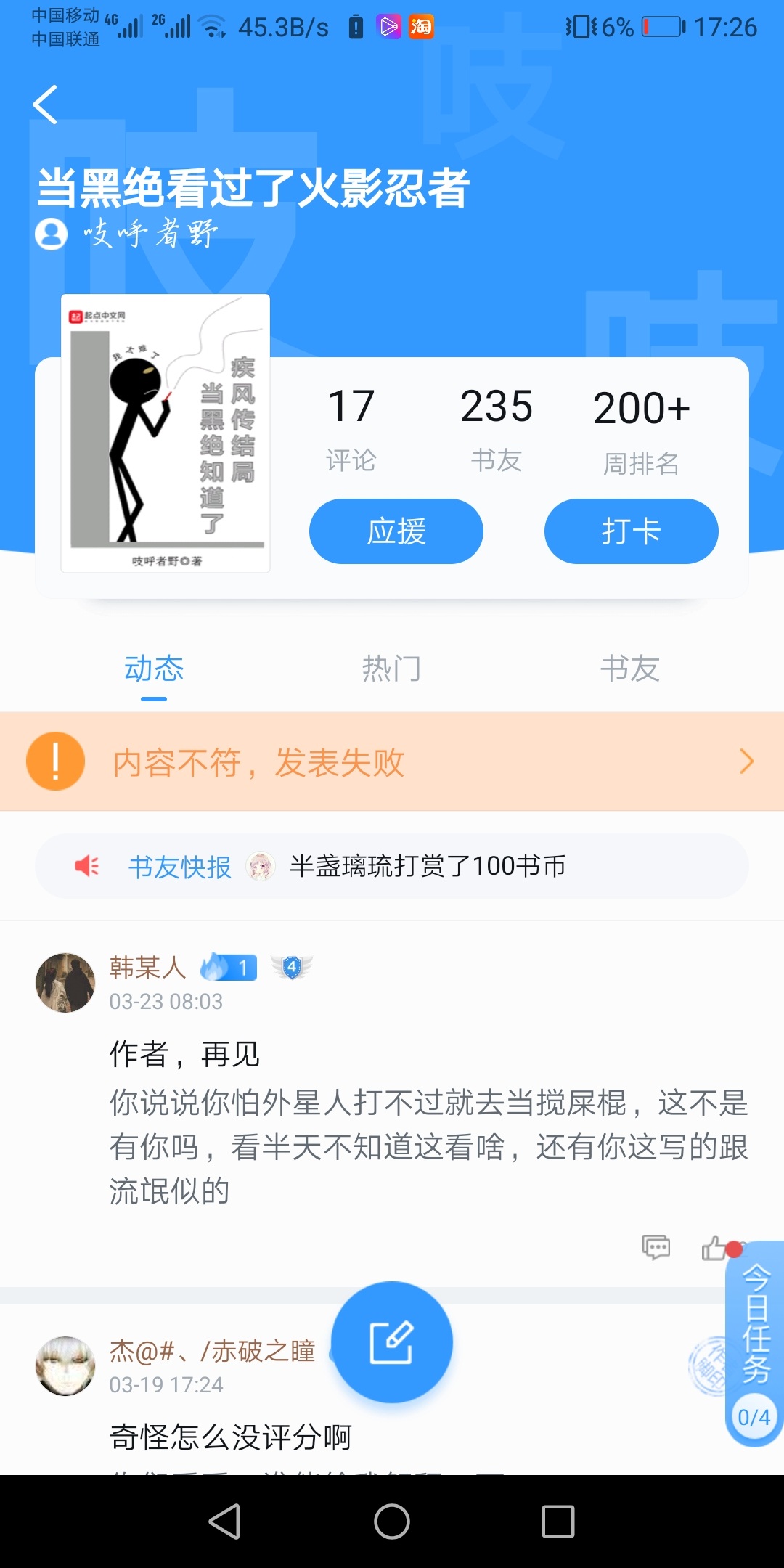
Task: Go back using the top-left arrow
Action: [45, 105]
